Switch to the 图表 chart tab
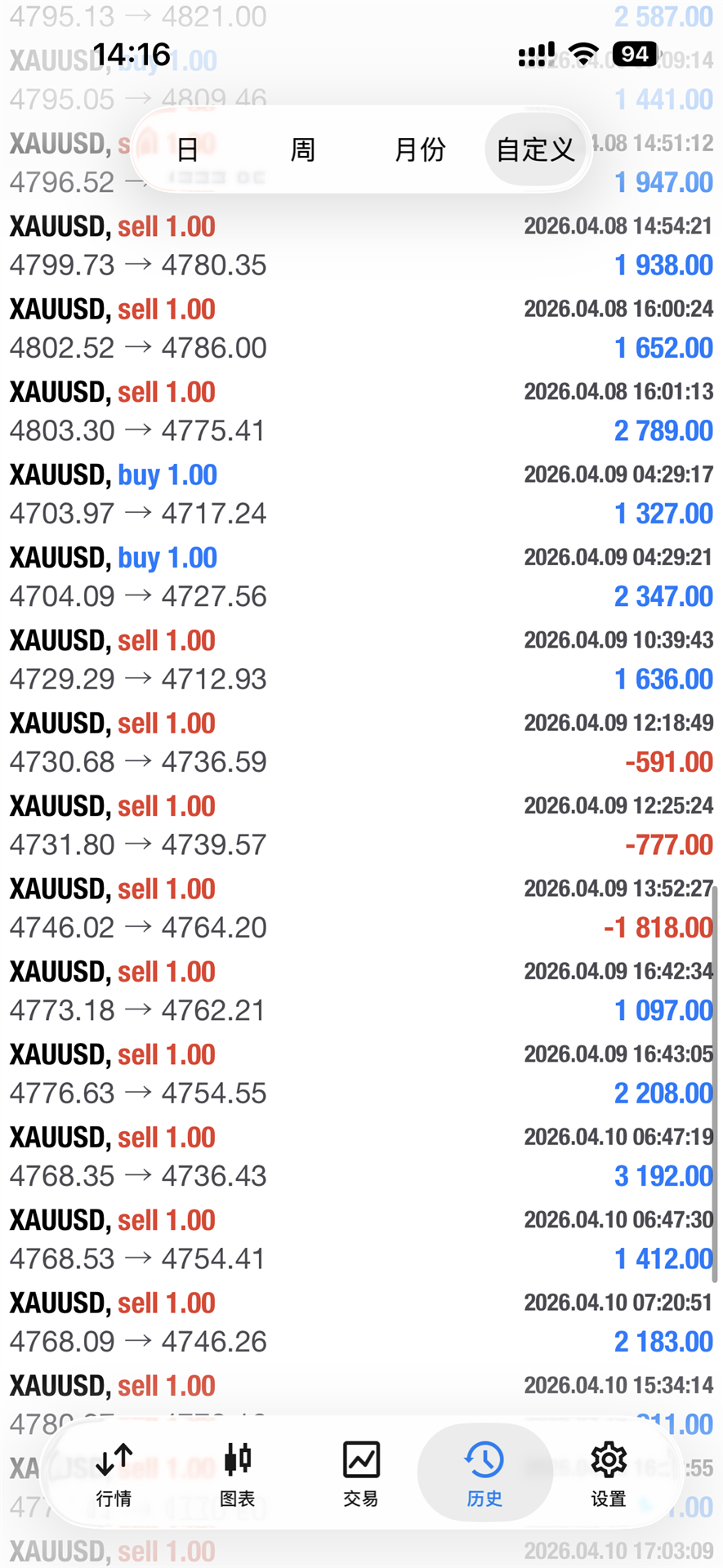Viewport: 723px width, 1568px height. (x=238, y=1476)
